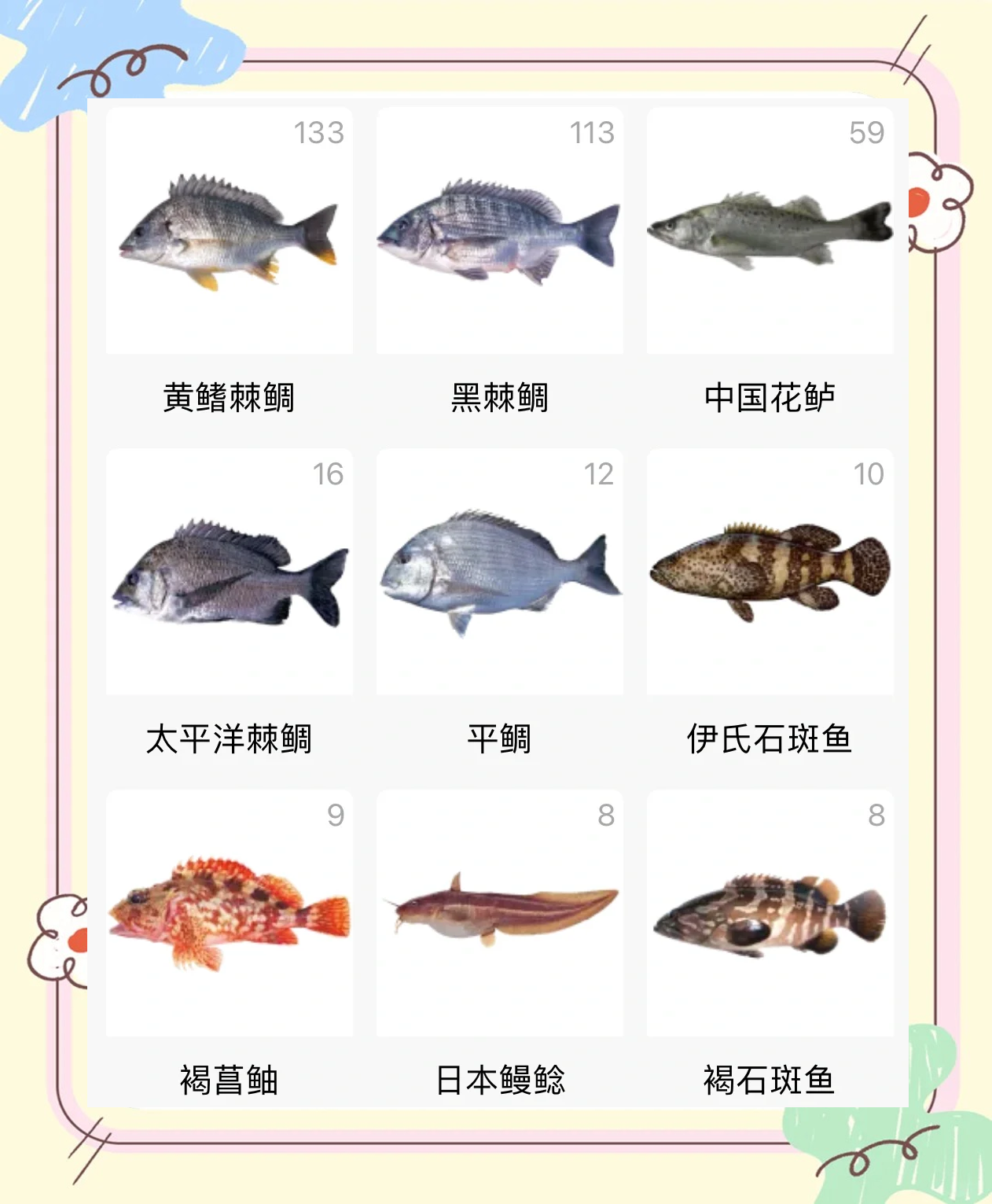Select the 伊氏石斑鱼 name label

770,737
